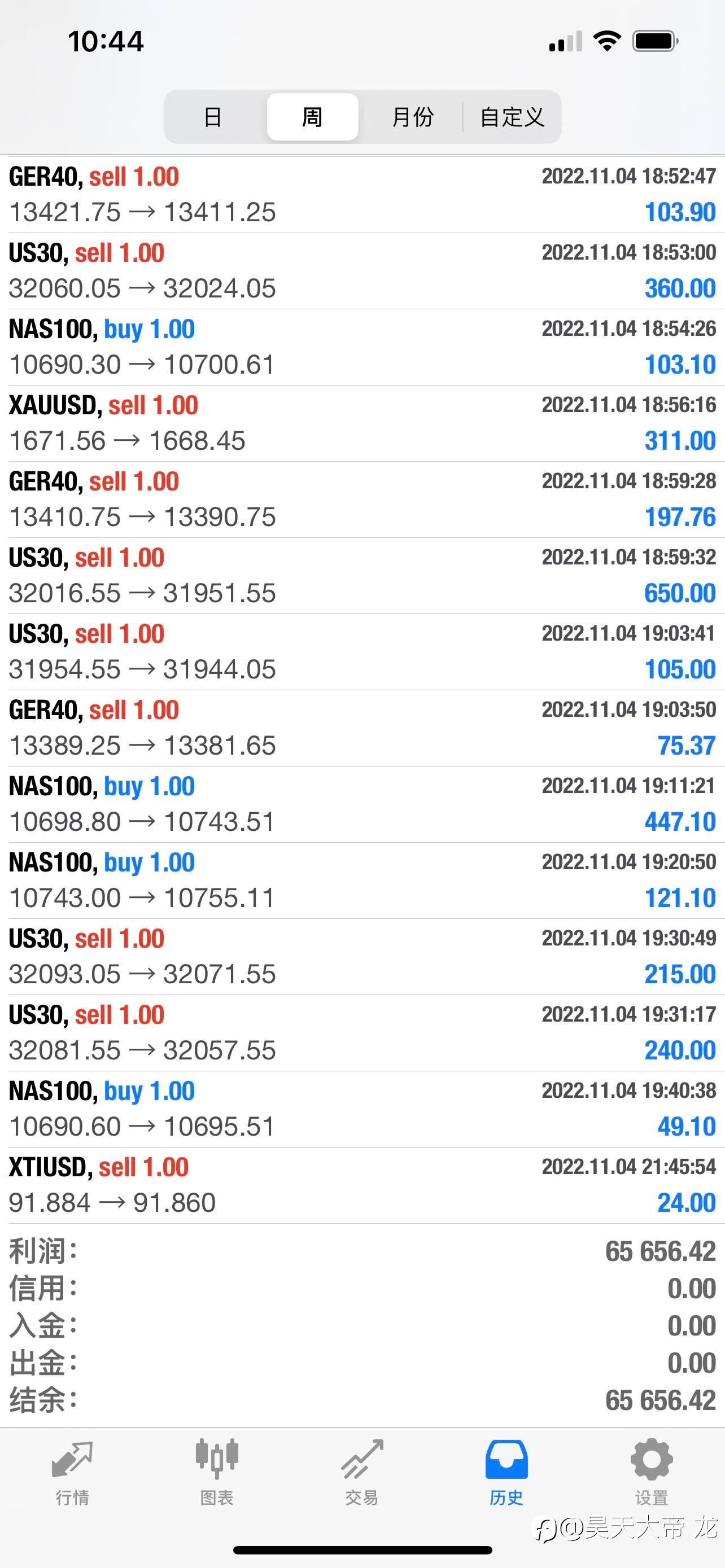Switch to the 交易 trade tab

[361, 1473]
